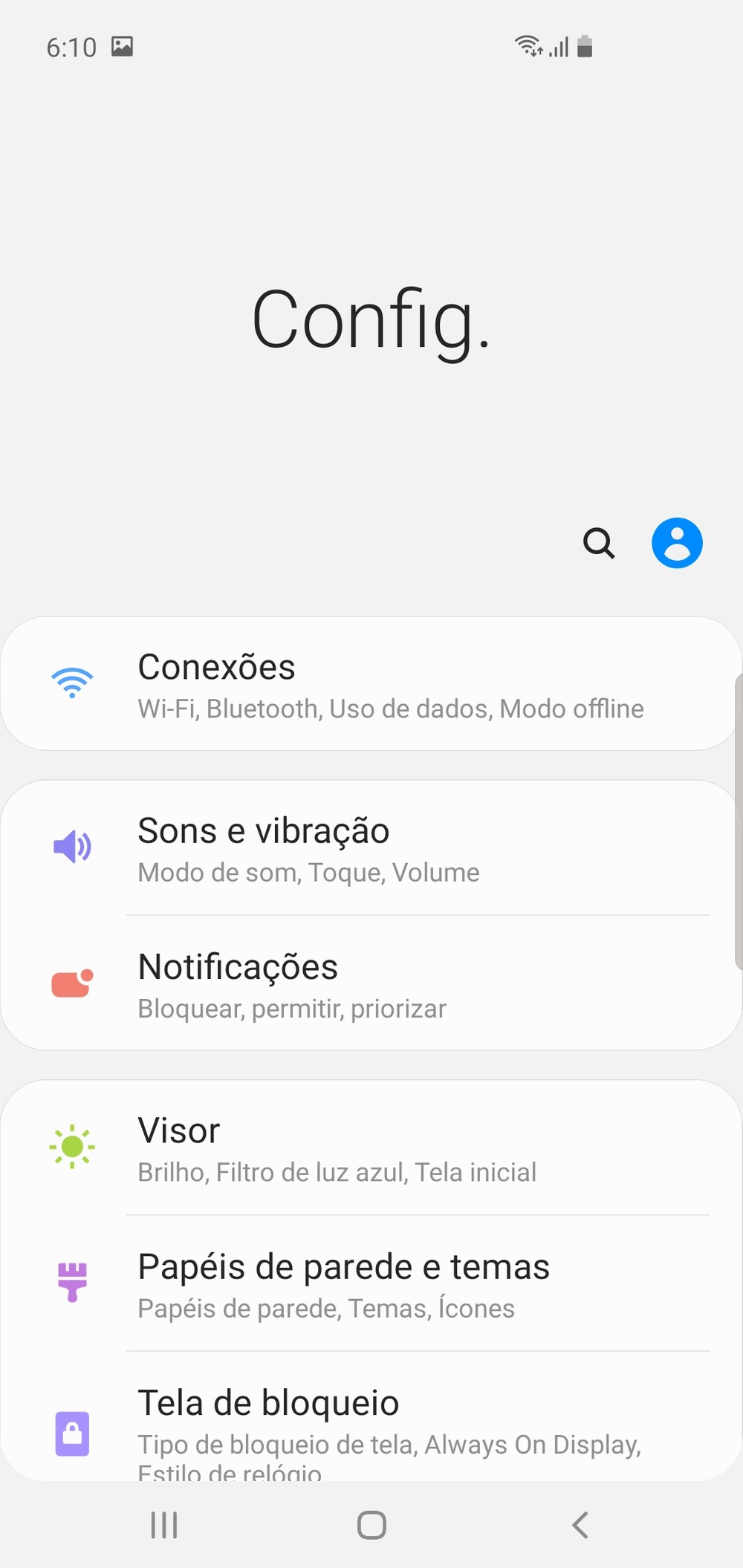Open Papéis de parede e temas
Screen dimensions: 743x1568
point(371,1284)
